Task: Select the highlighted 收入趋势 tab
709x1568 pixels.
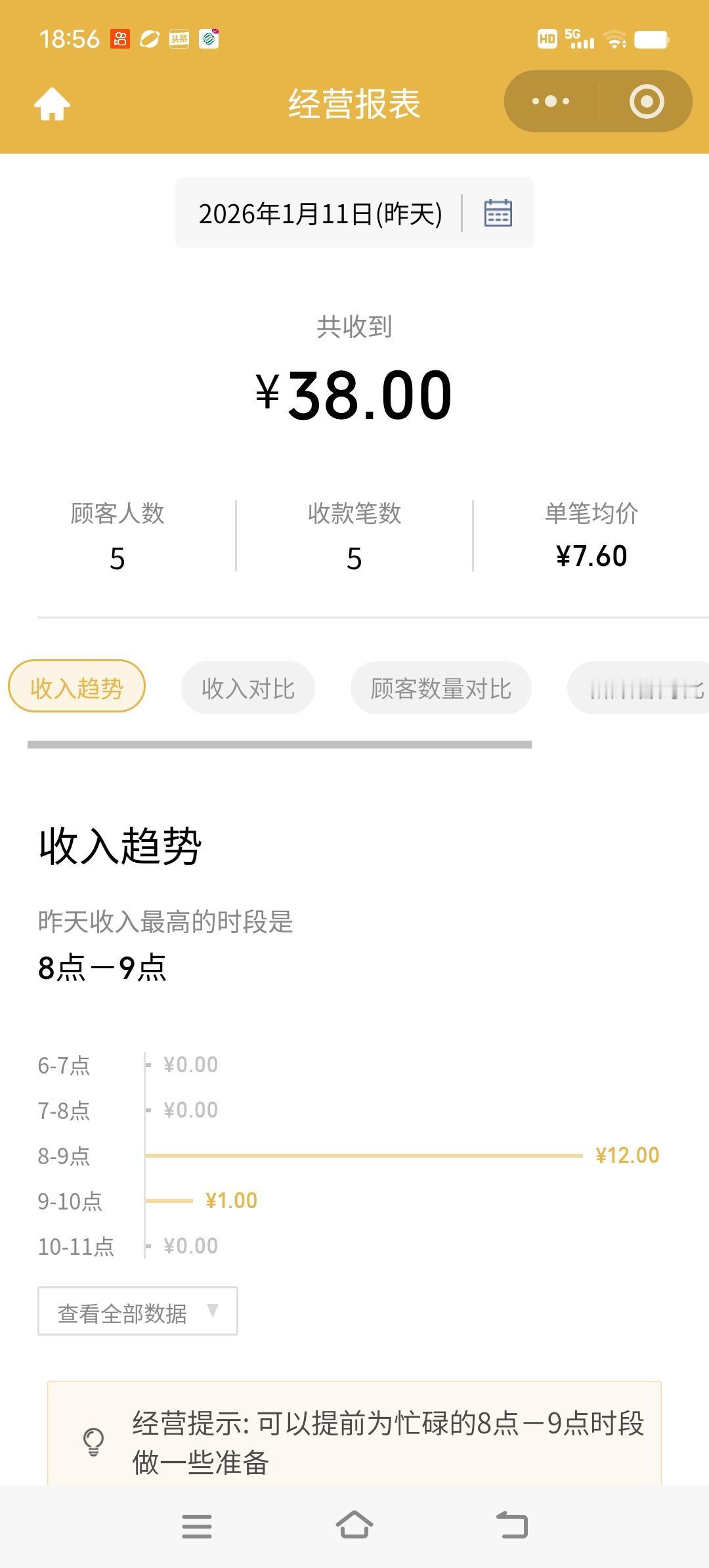Action: 75,686
